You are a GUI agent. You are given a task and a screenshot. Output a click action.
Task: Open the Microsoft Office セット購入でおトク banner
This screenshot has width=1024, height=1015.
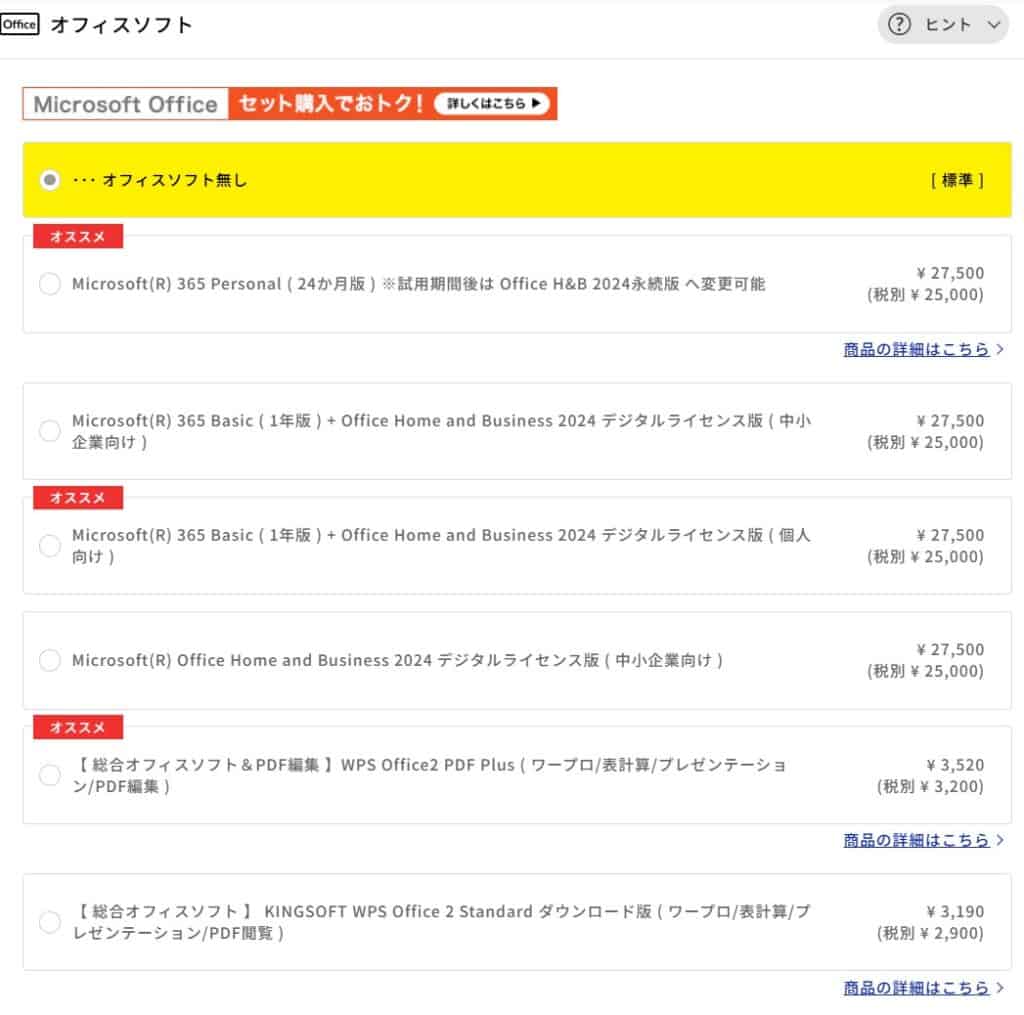290,104
